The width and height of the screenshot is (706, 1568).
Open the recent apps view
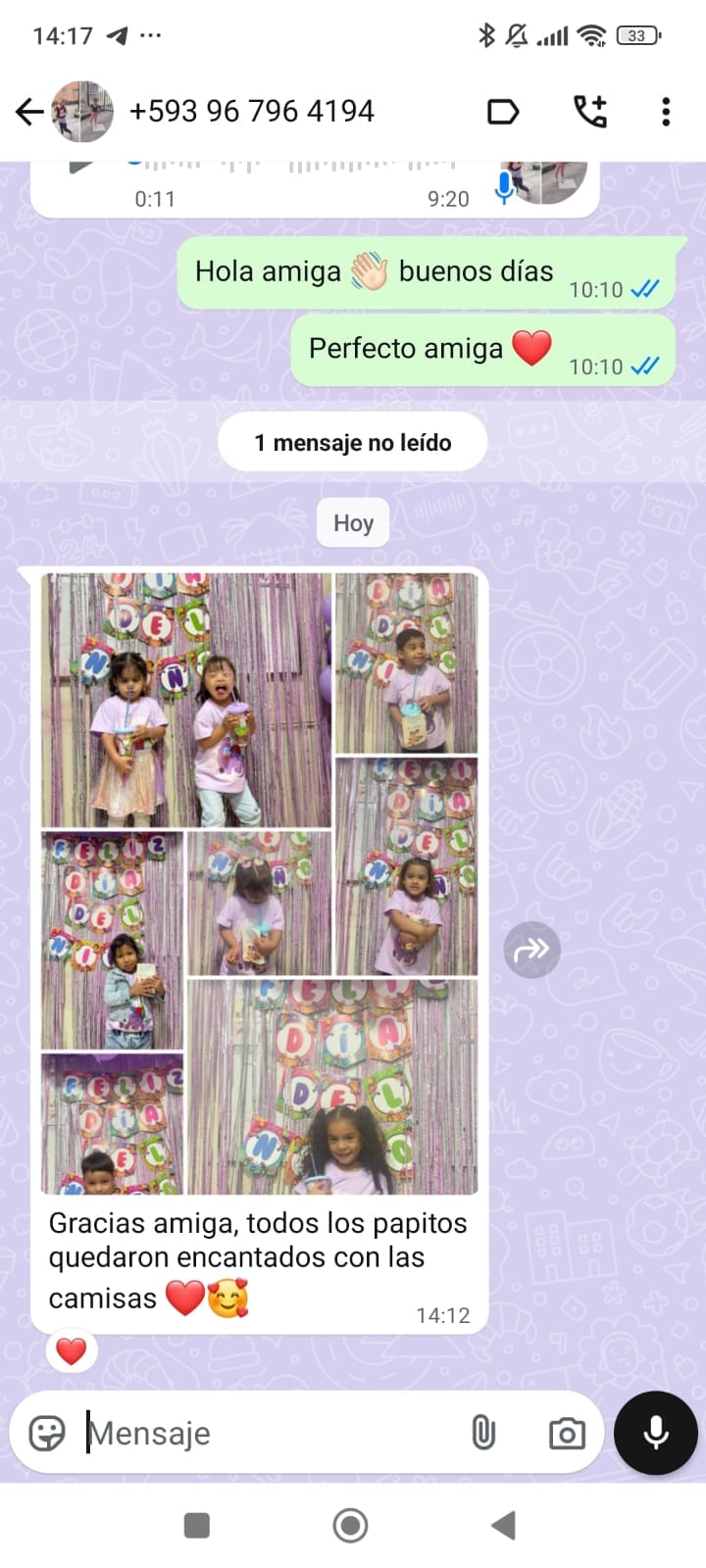pyautogui.click(x=197, y=1525)
